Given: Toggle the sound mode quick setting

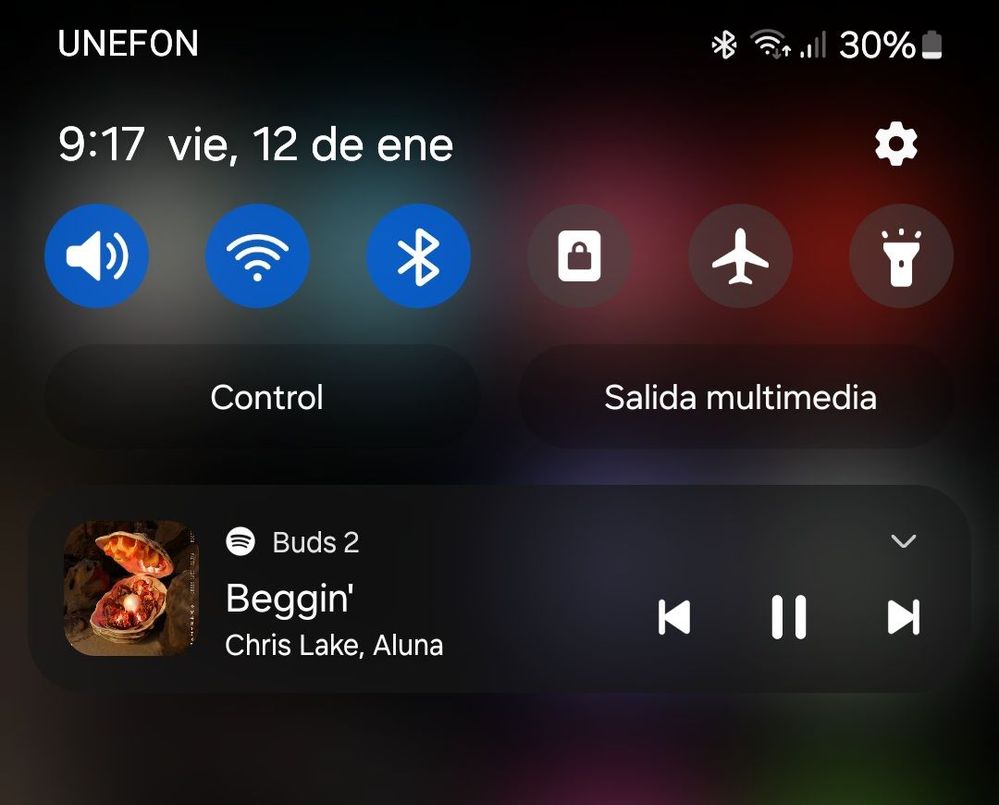Looking at the screenshot, I should (97, 257).
